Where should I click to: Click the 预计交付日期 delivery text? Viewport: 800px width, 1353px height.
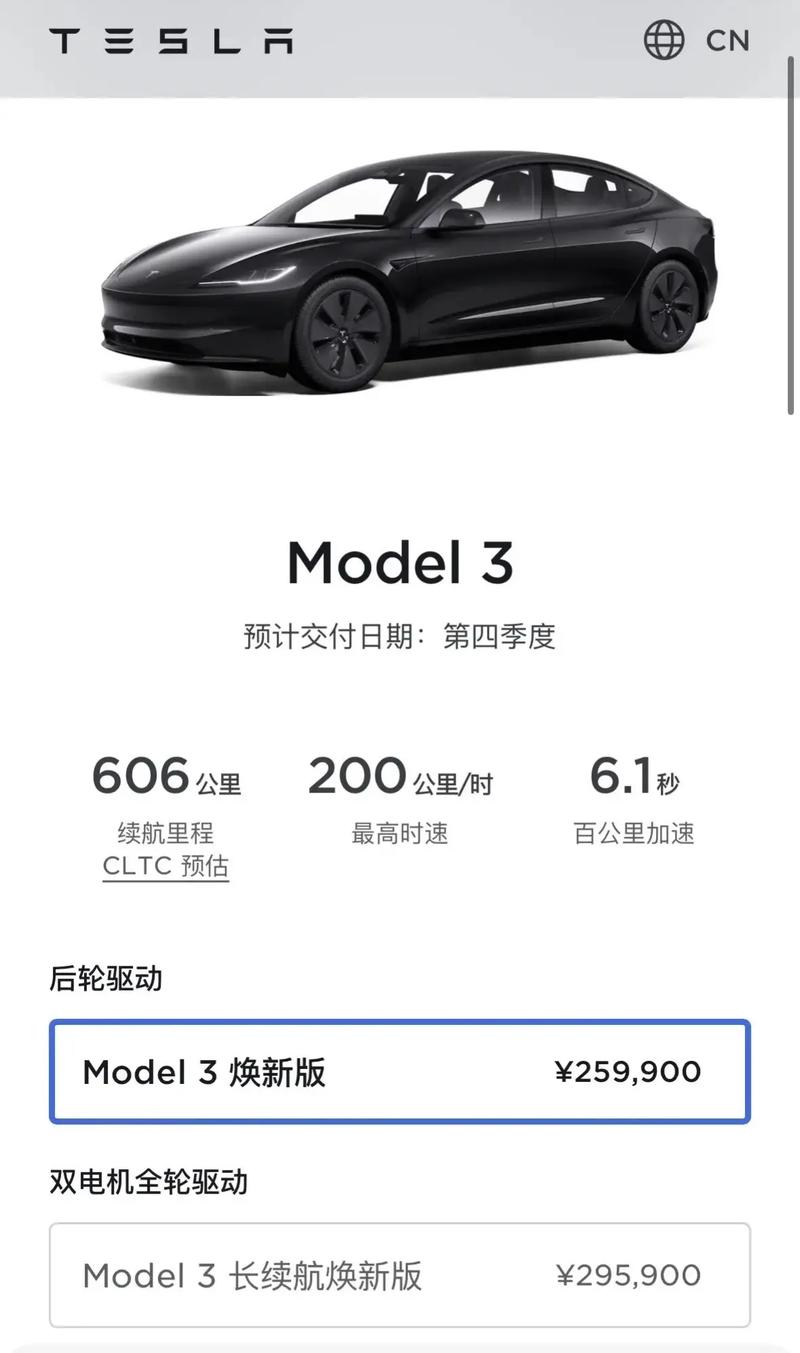[400, 634]
